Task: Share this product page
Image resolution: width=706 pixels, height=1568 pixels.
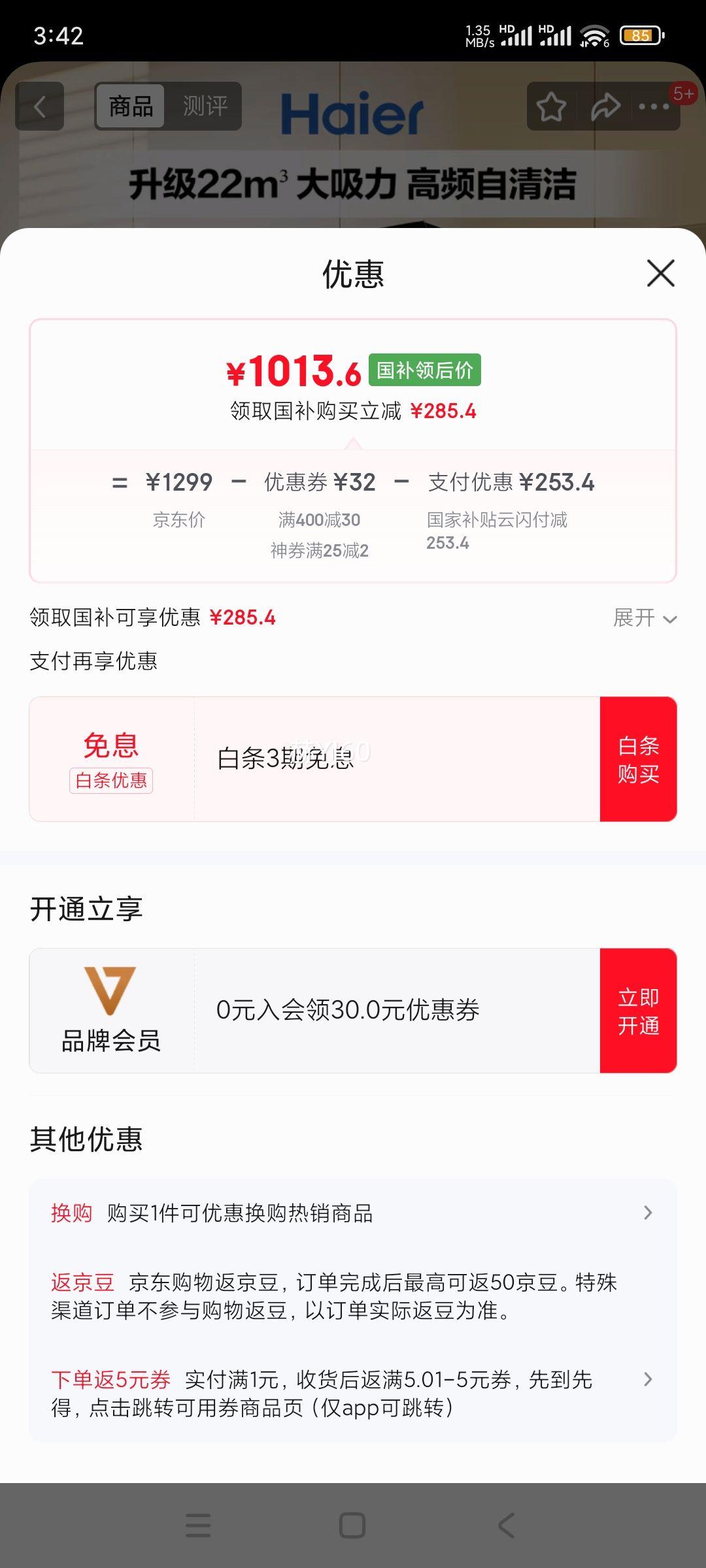Action: tap(605, 106)
